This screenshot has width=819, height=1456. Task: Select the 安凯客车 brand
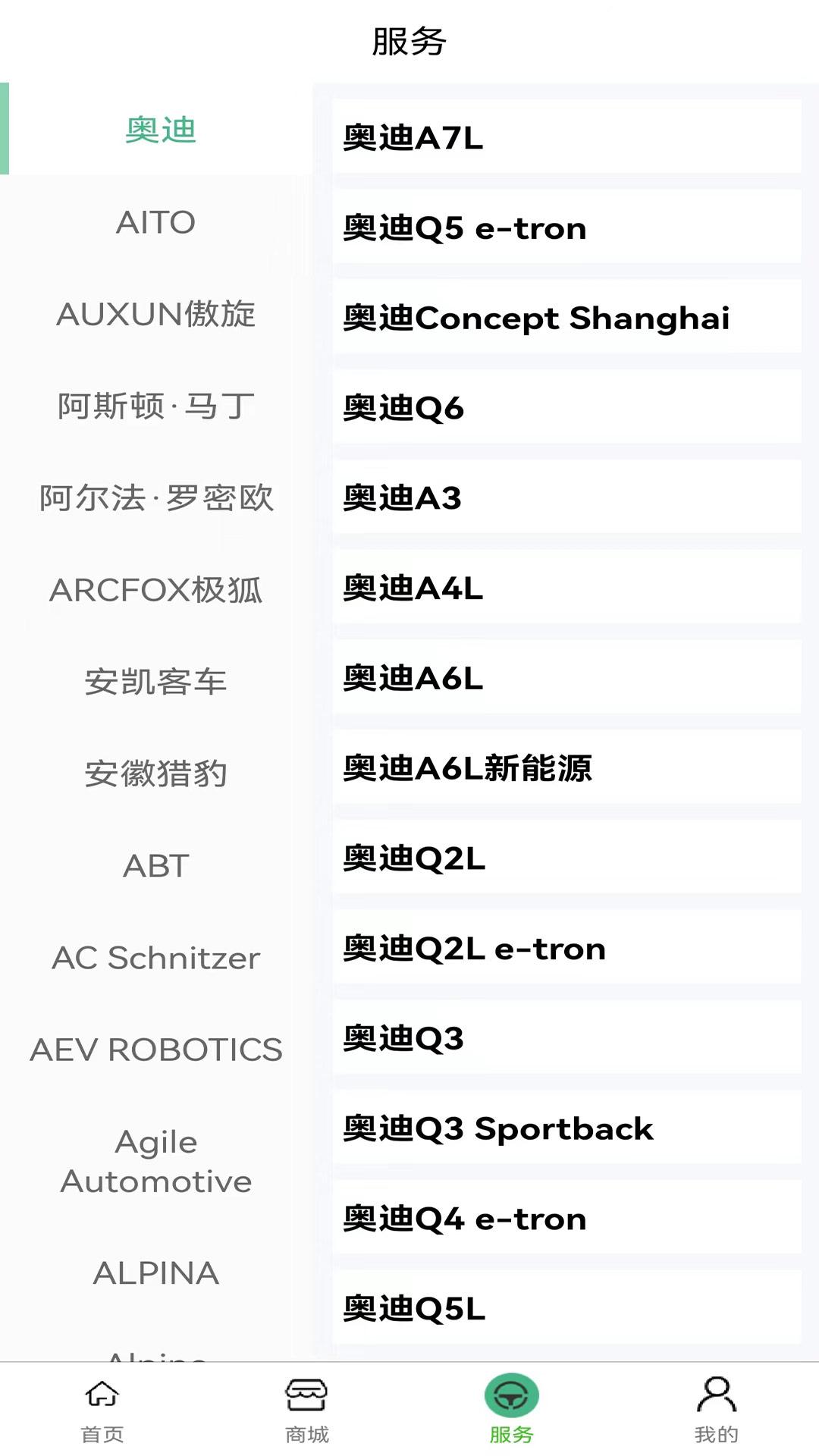tap(157, 682)
